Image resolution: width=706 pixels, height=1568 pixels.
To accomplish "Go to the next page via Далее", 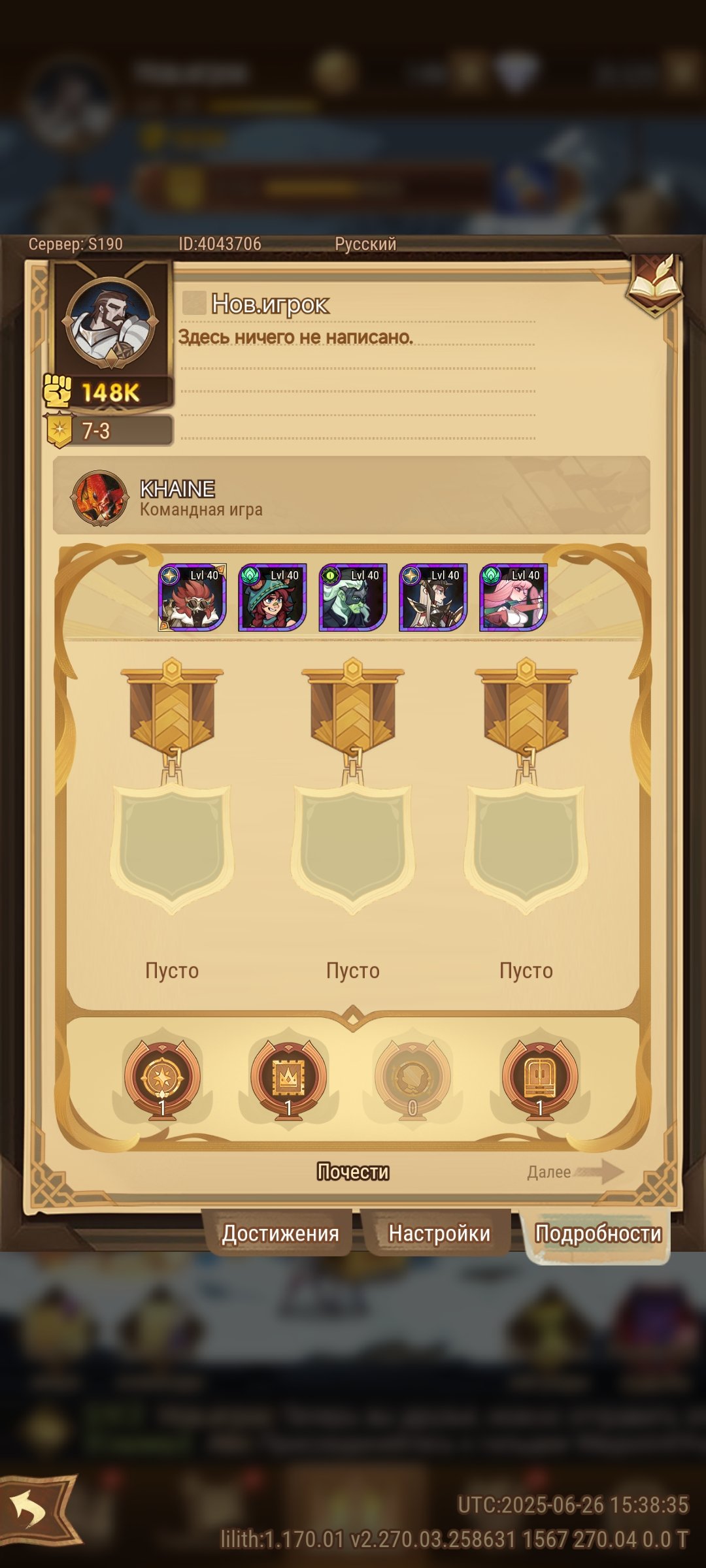I will tap(575, 1171).
